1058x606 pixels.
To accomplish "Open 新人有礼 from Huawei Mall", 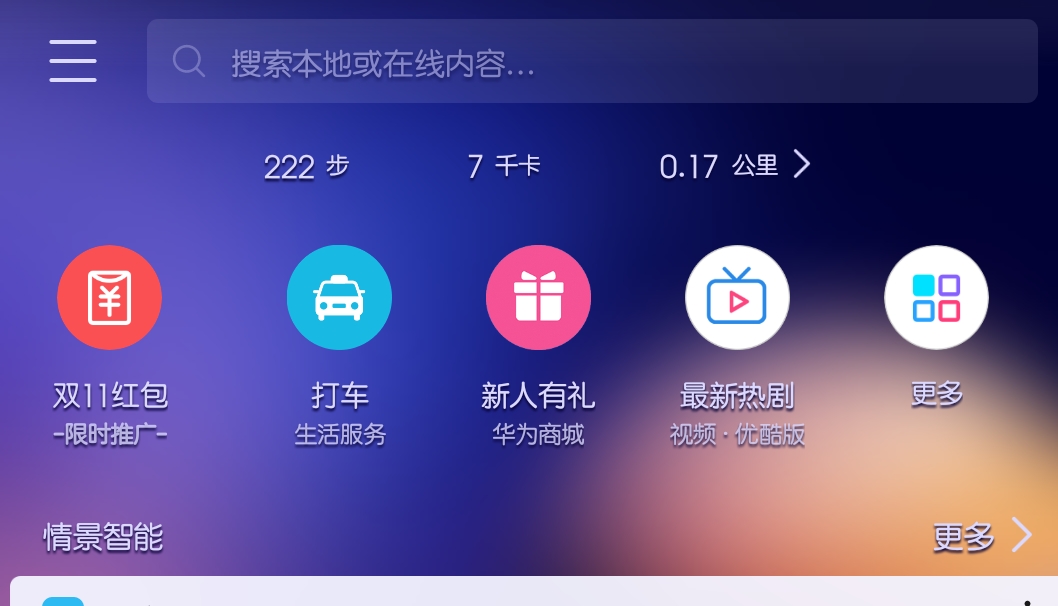I will click(x=538, y=298).
